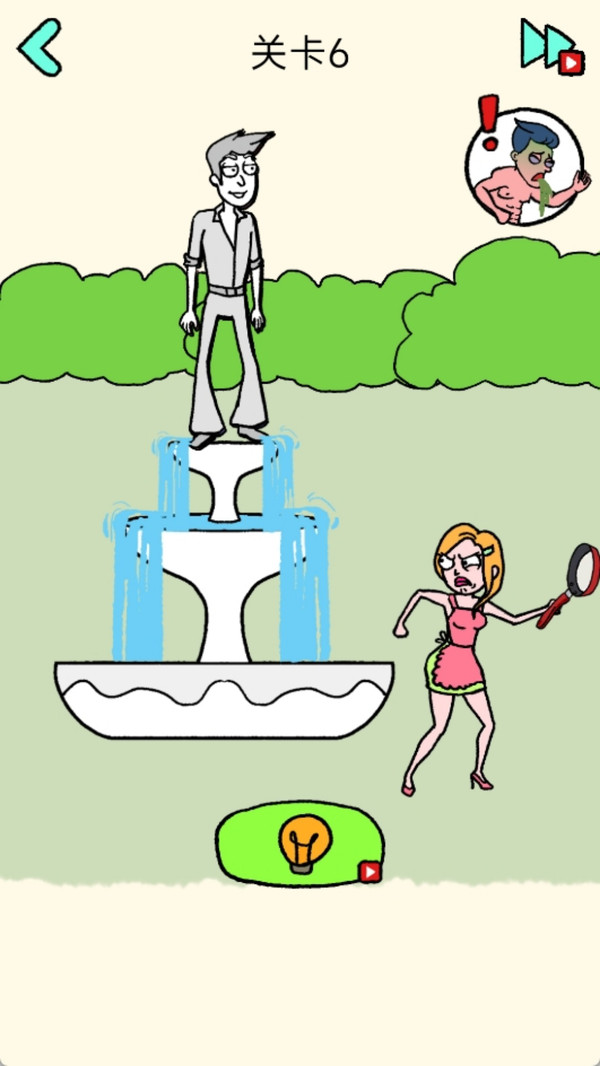Tap the fountain's water basin
The height and width of the screenshot is (1066, 600).
[224, 698]
